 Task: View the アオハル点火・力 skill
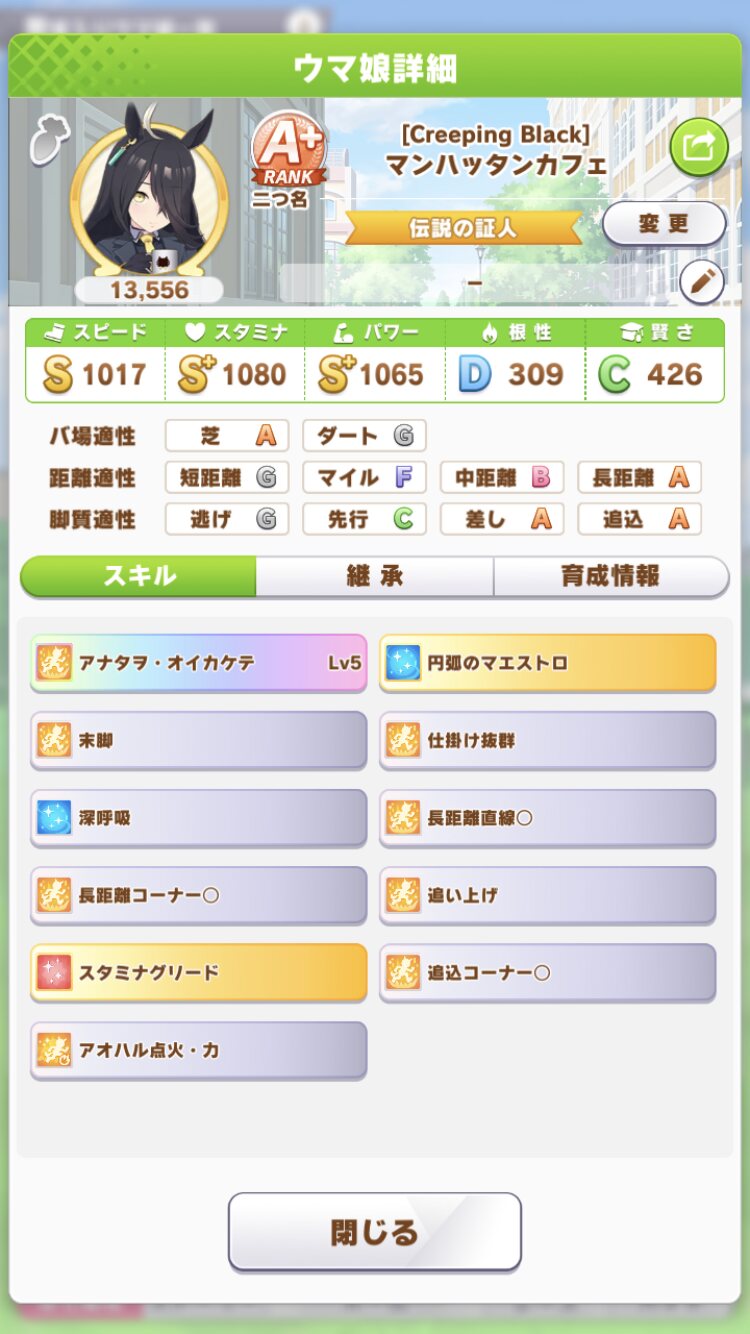[x=199, y=1049]
